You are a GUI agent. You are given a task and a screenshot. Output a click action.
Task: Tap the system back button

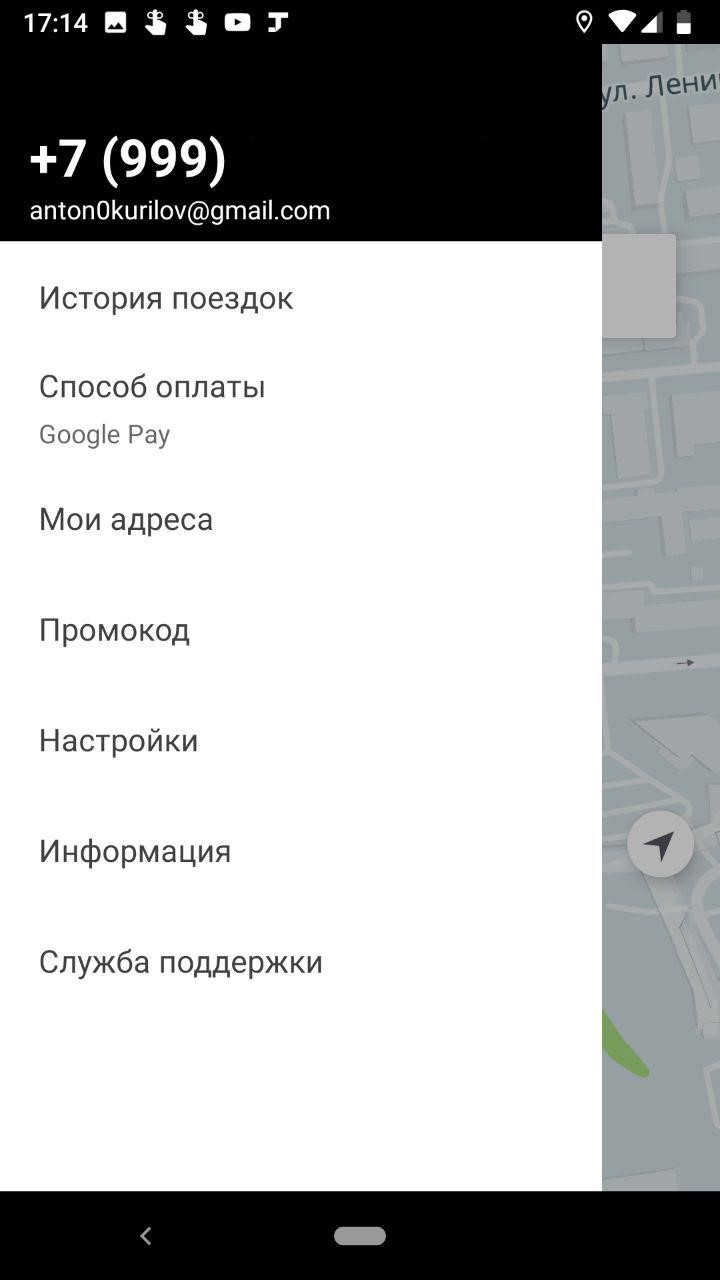[146, 1236]
